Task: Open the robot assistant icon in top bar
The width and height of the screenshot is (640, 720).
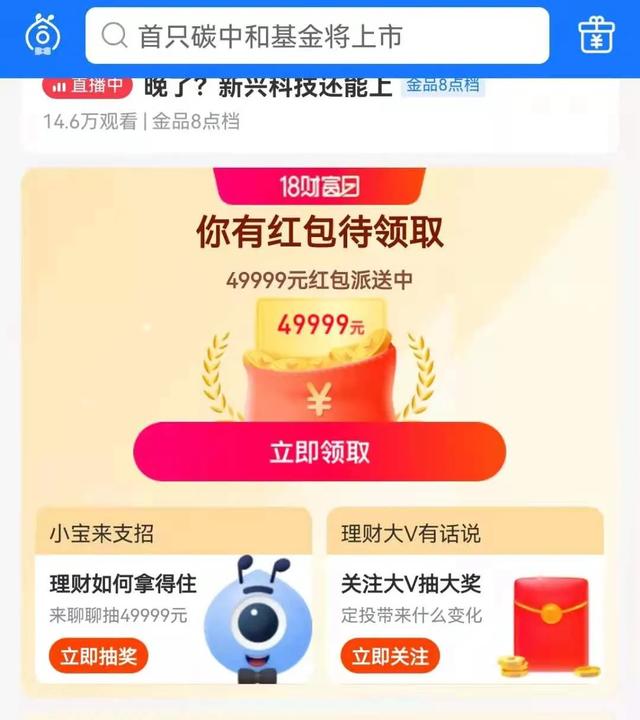Action: tap(43, 34)
